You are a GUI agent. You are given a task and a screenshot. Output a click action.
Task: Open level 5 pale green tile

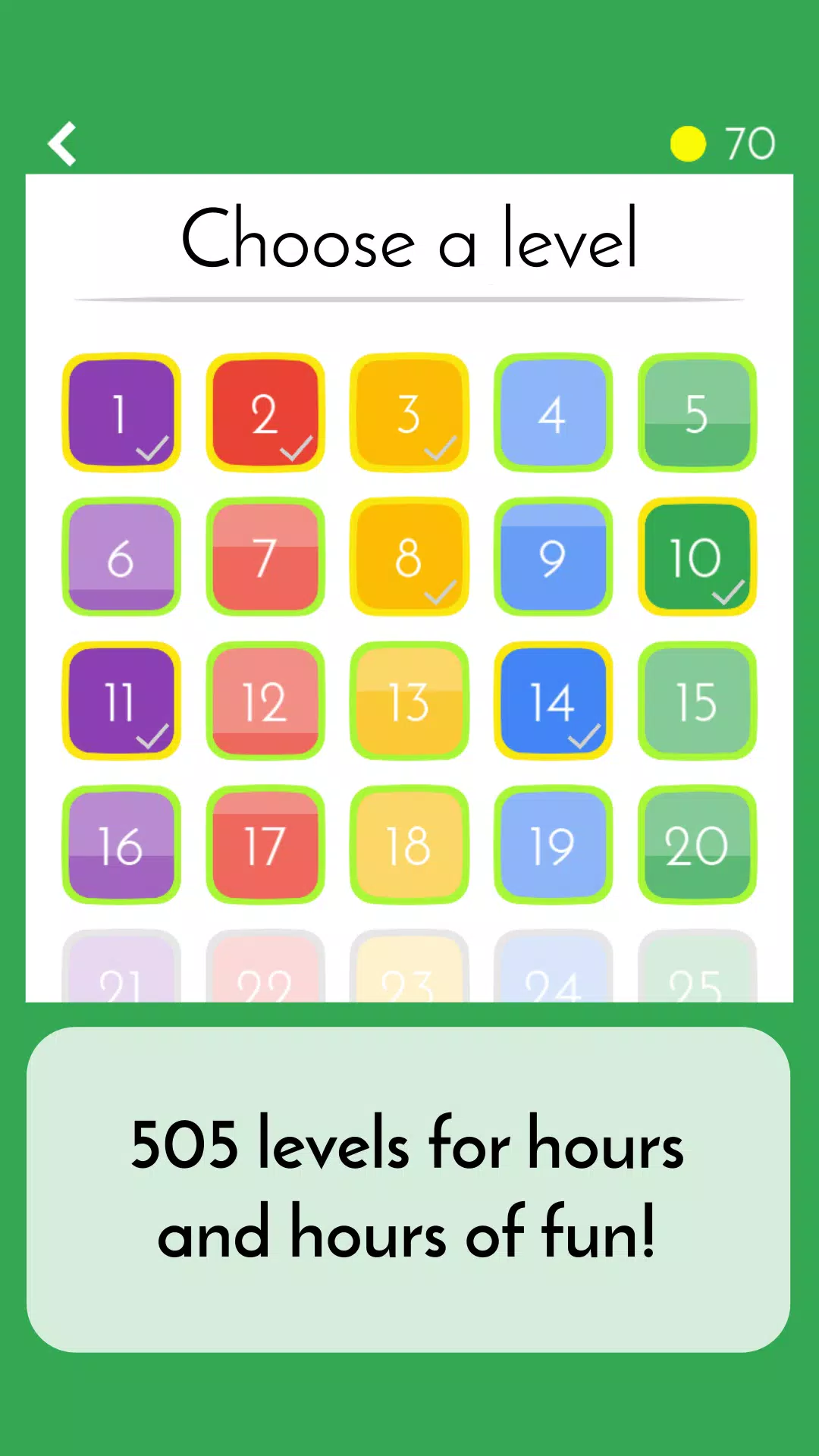pyautogui.click(x=696, y=413)
